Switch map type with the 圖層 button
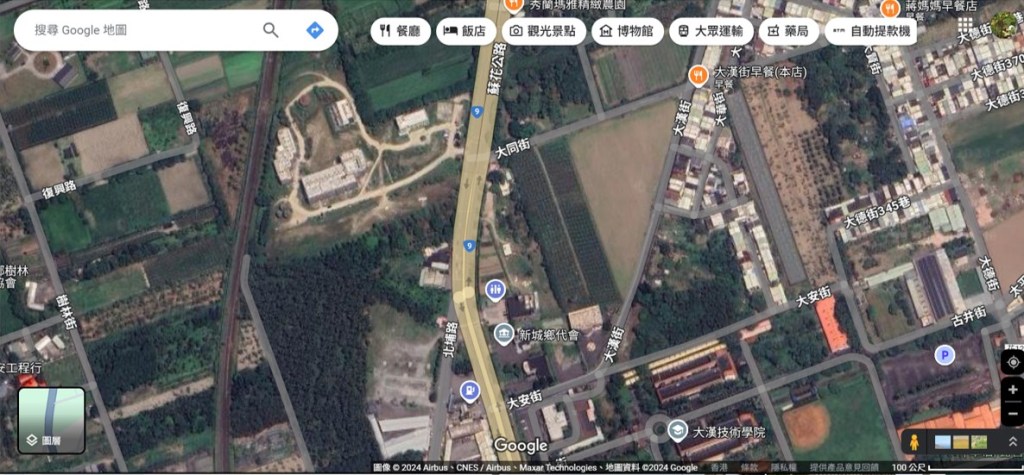This screenshot has width=1024, height=475. click(51, 420)
